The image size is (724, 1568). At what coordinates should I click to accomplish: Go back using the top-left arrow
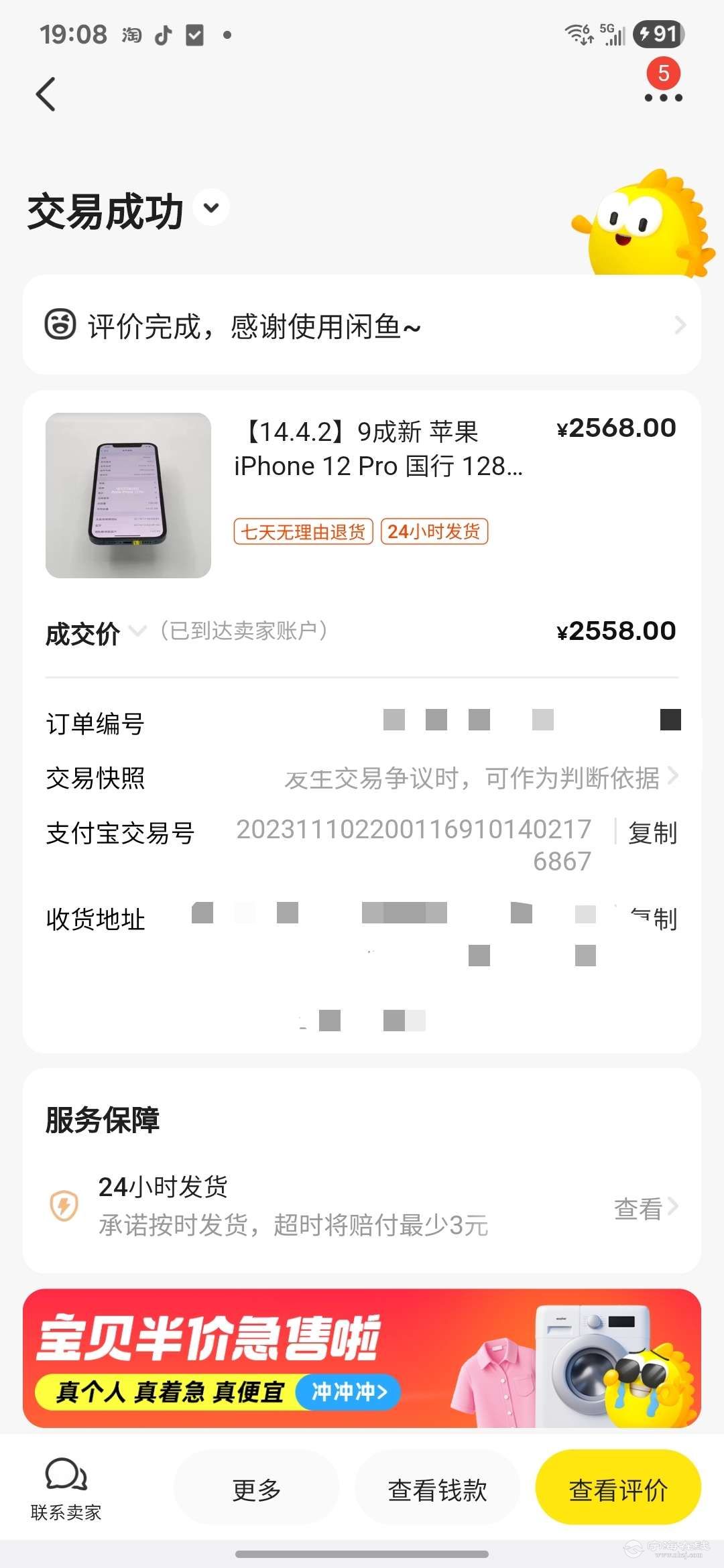[46, 94]
